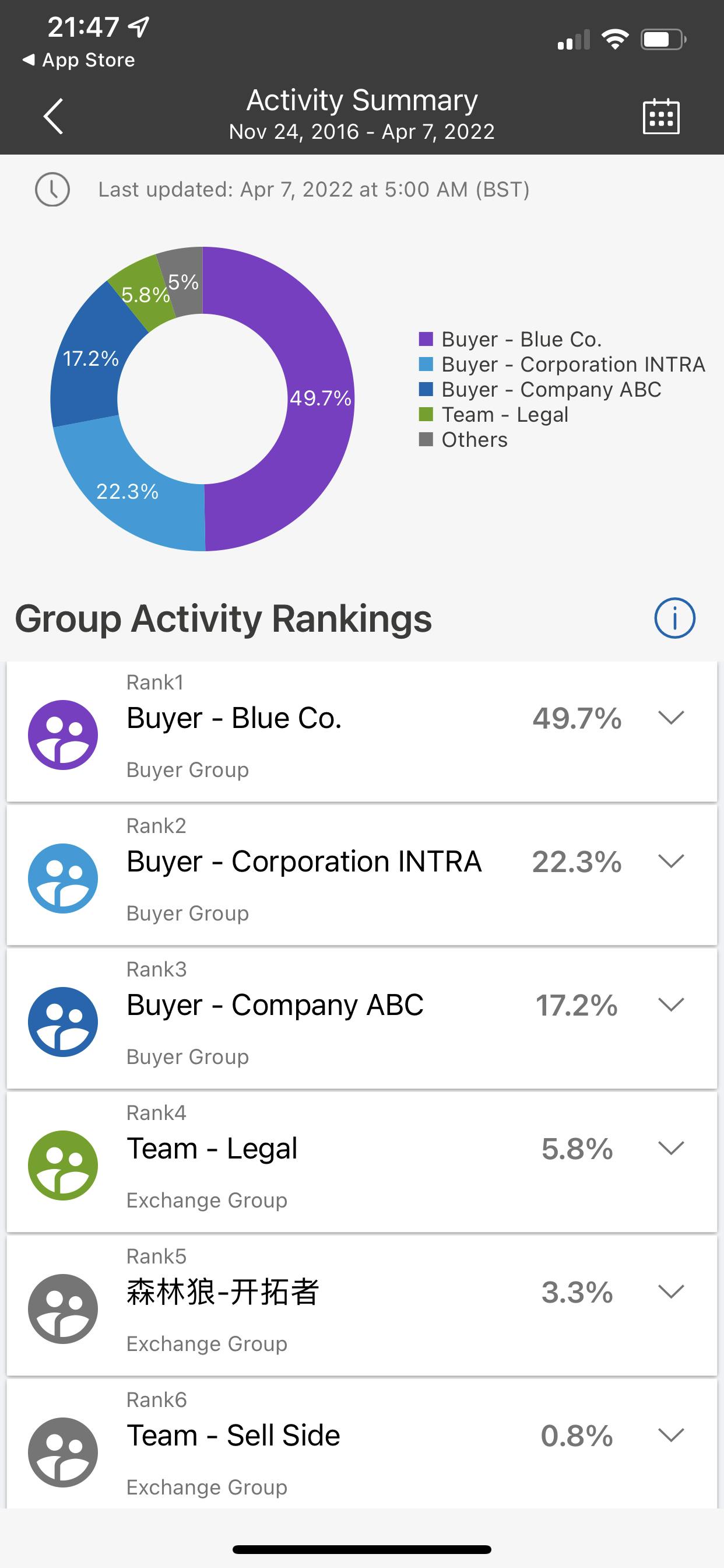Tap the Activity Summary title
The image size is (724, 1568).
pos(361,100)
